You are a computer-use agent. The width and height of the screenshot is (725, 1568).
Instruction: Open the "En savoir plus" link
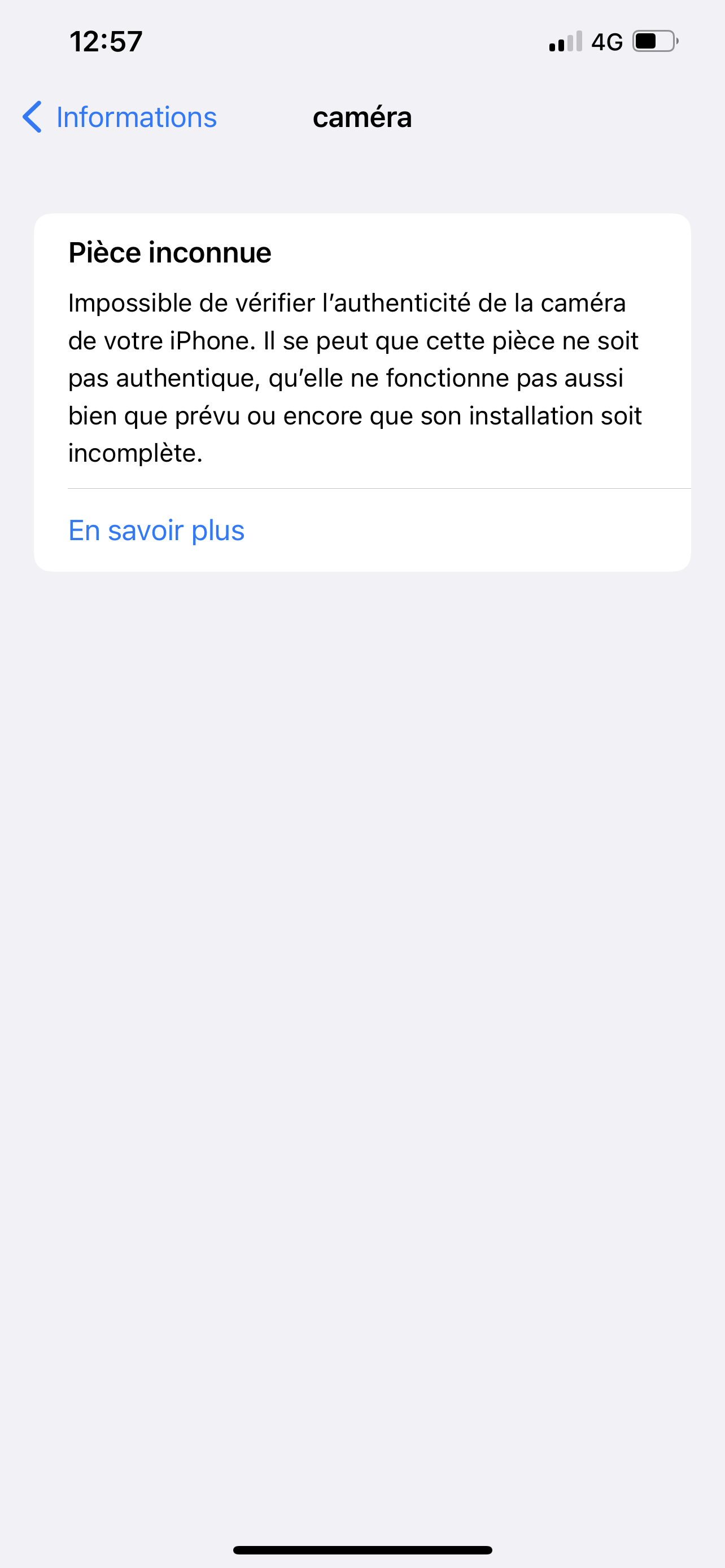pos(156,530)
